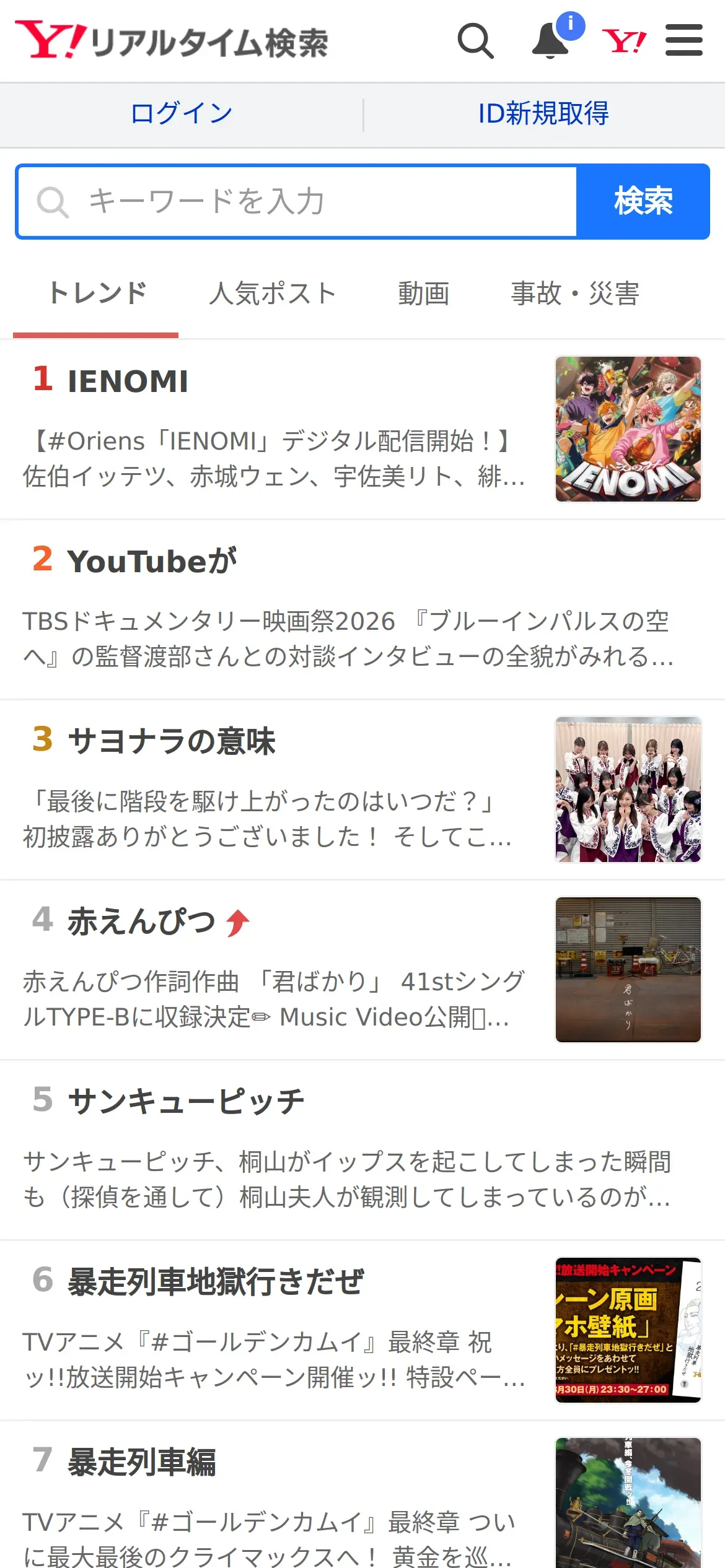The width and height of the screenshot is (725, 1568).
Task: Switch to the 動画 tab
Action: pyautogui.click(x=423, y=294)
